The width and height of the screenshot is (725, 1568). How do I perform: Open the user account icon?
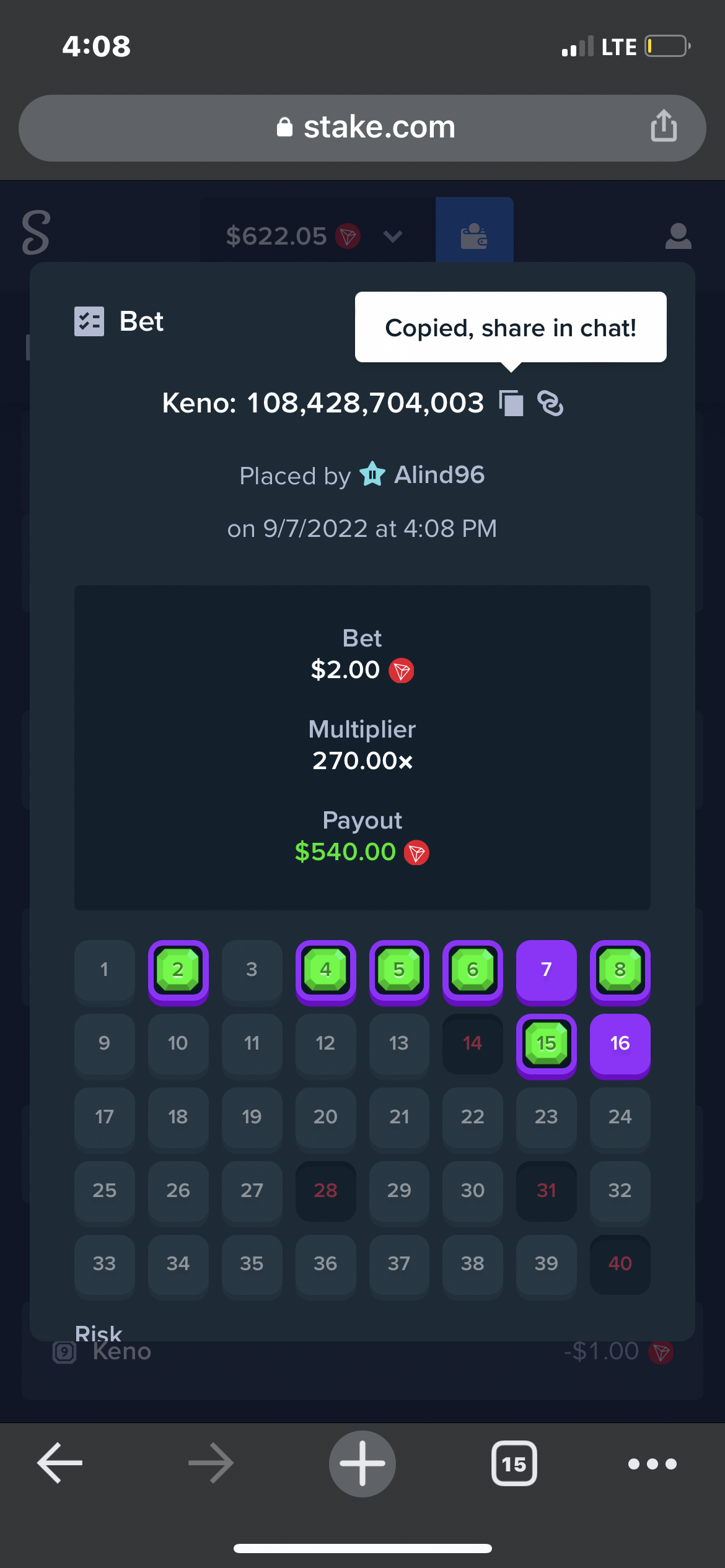pyautogui.click(x=678, y=236)
